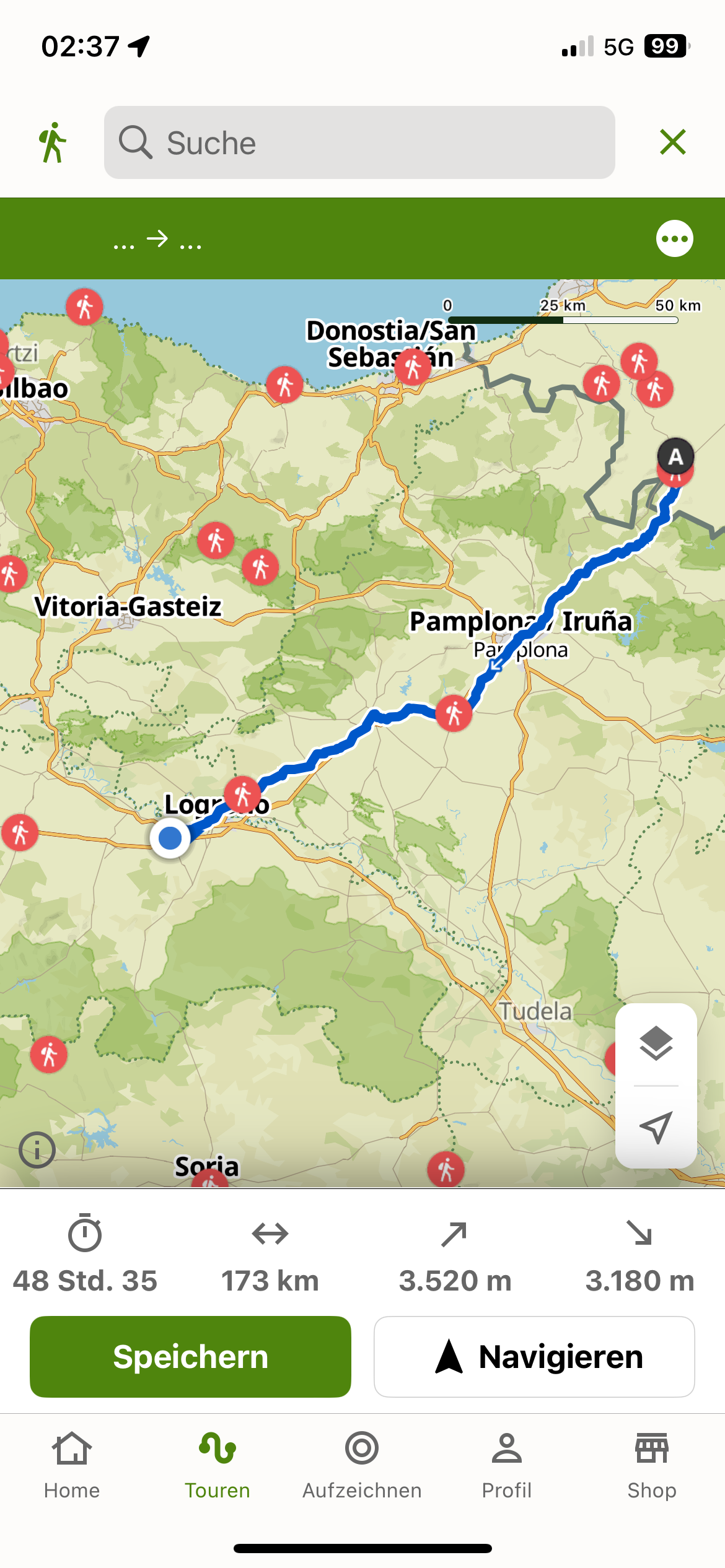Save the route with Speichern
The width and height of the screenshot is (725, 1568).
(x=190, y=1357)
